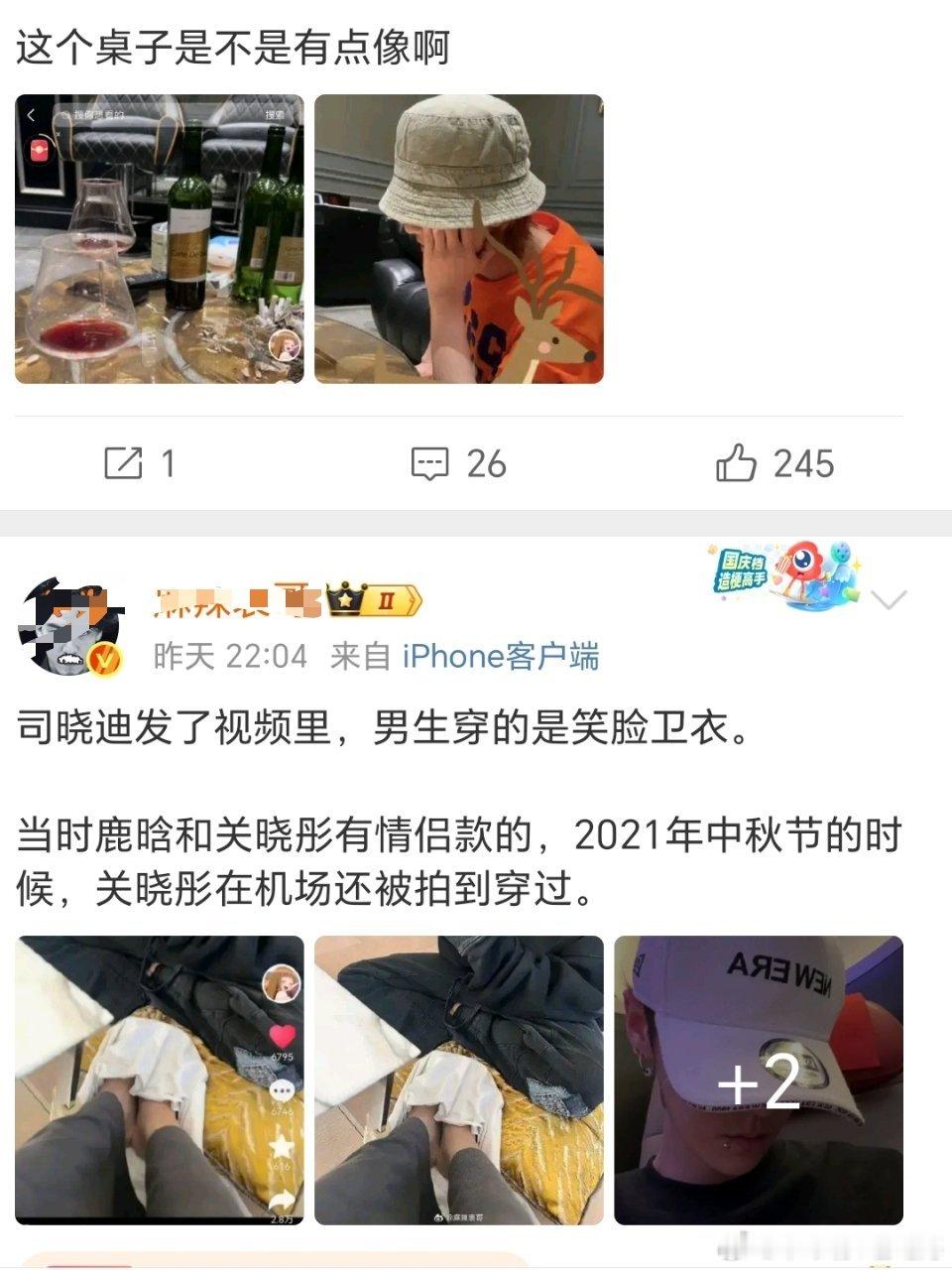Click the timestamp 昨天 22:04
Viewport: 952px width, 1270px height.
[x=232, y=656]
